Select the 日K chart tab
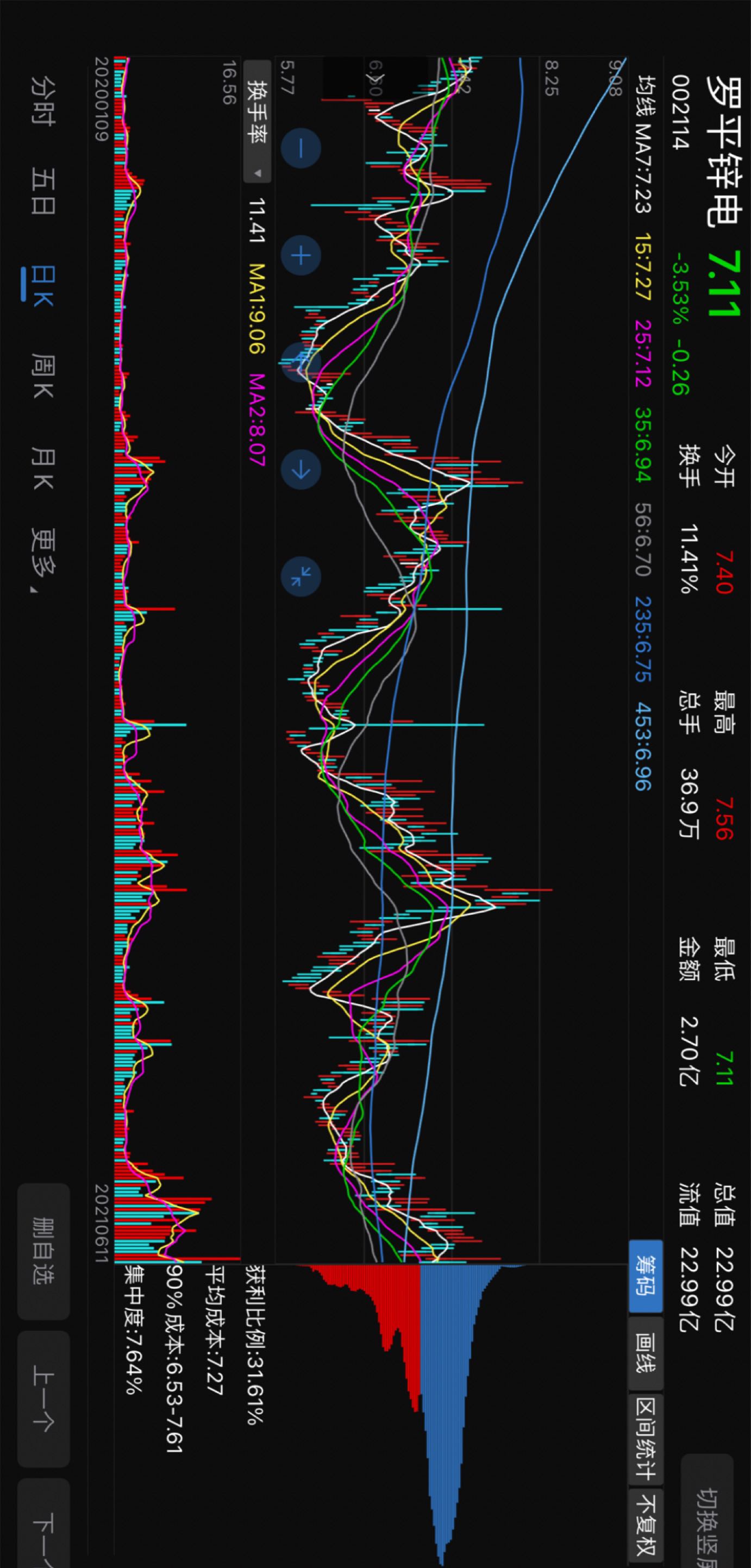The height and width of the screenshot is (1568, 751). 42,284
